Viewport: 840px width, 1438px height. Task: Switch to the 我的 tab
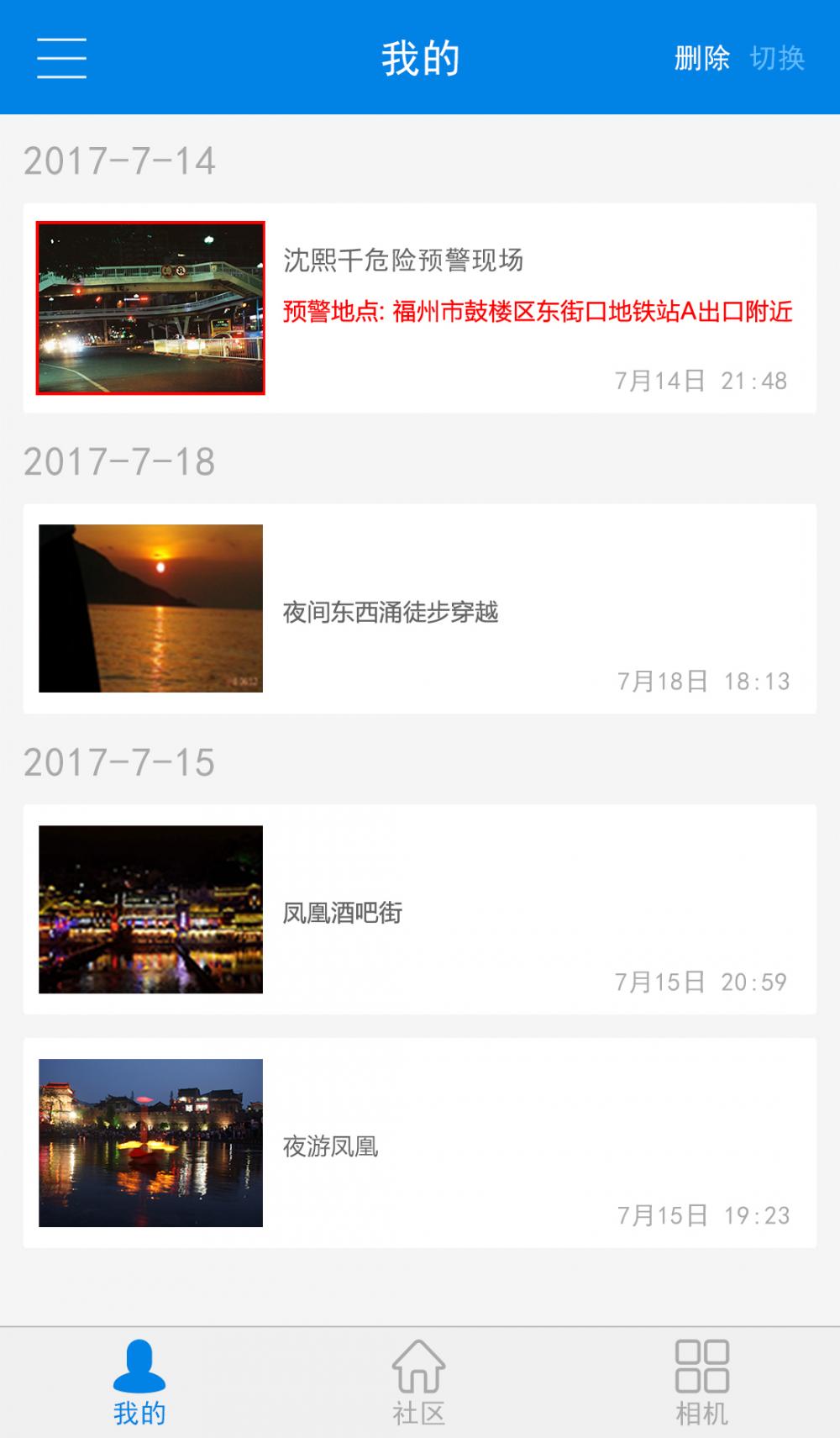(139, 1383)
